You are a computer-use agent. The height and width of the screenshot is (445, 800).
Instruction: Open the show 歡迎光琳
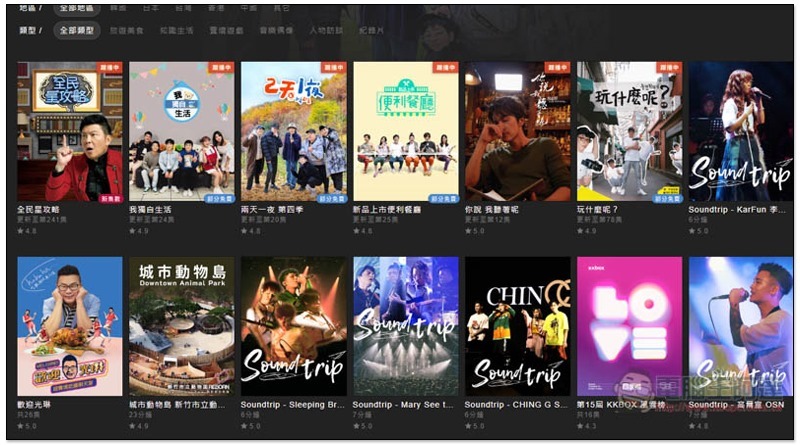click(70, 326)
